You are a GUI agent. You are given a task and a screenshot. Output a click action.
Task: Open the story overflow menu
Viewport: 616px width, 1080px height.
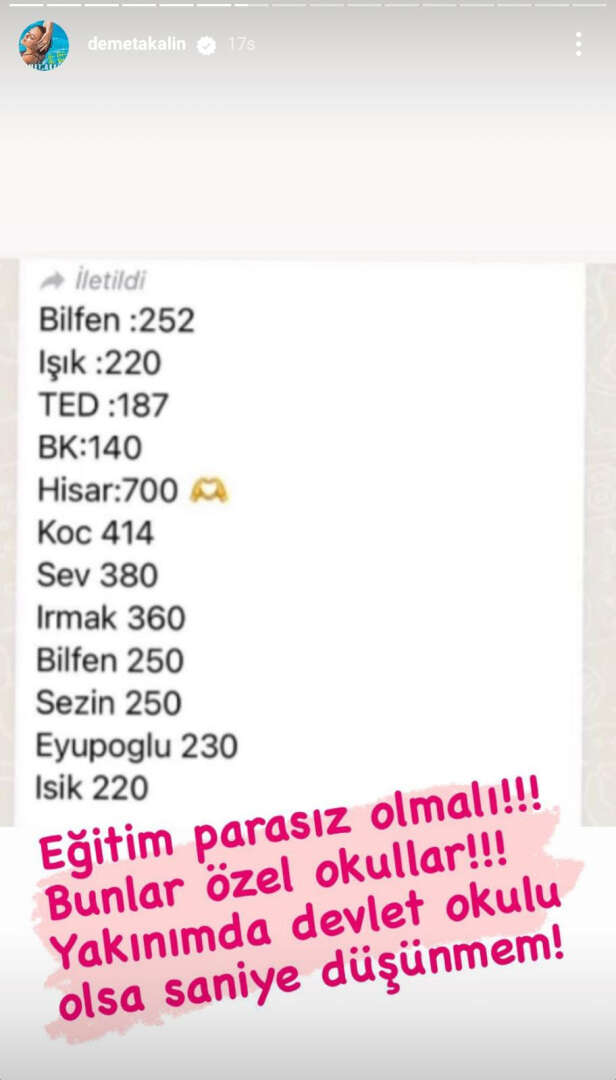click(578, 44)
